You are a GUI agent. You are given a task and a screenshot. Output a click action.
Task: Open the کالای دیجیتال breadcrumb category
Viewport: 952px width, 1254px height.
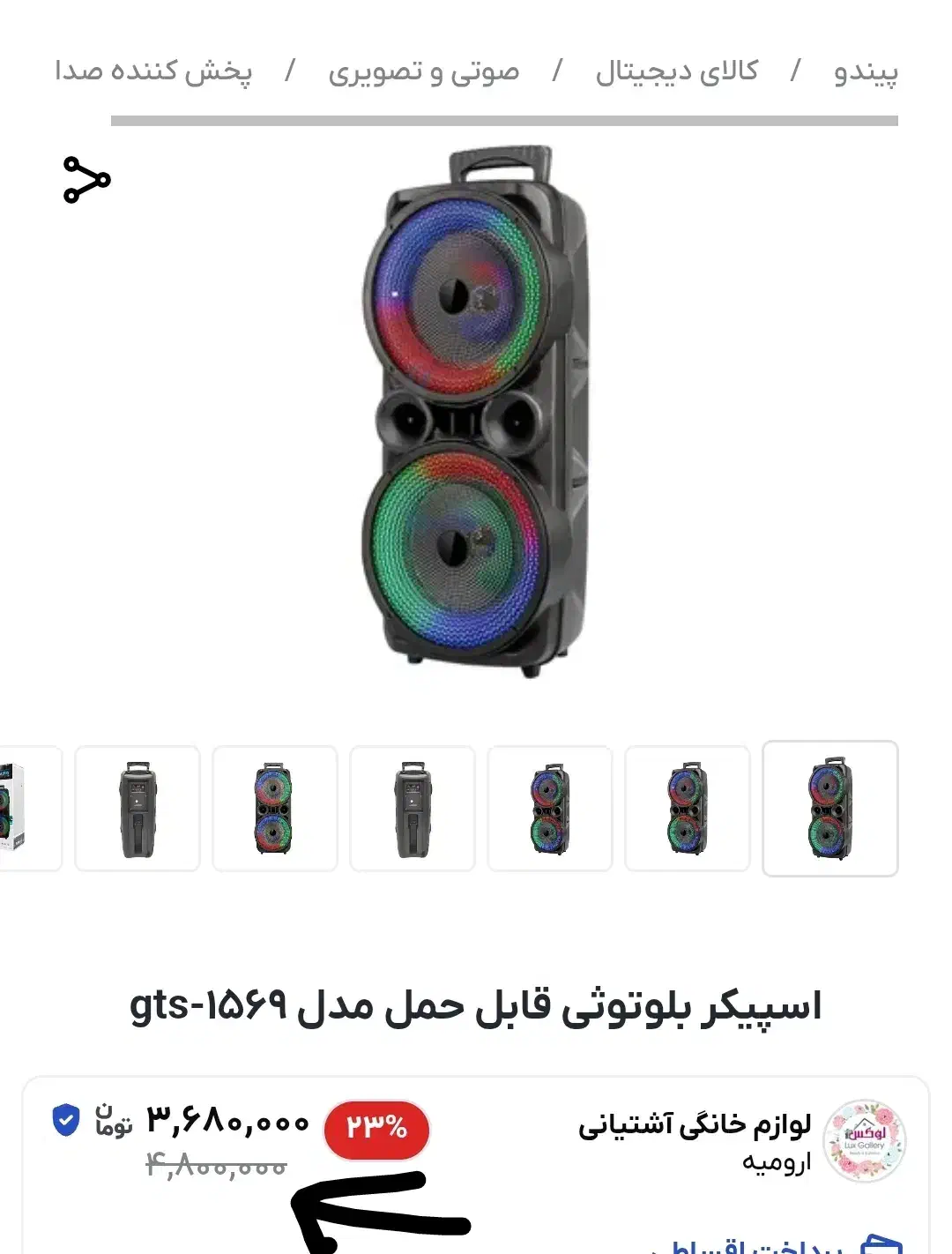coord(676,71)
